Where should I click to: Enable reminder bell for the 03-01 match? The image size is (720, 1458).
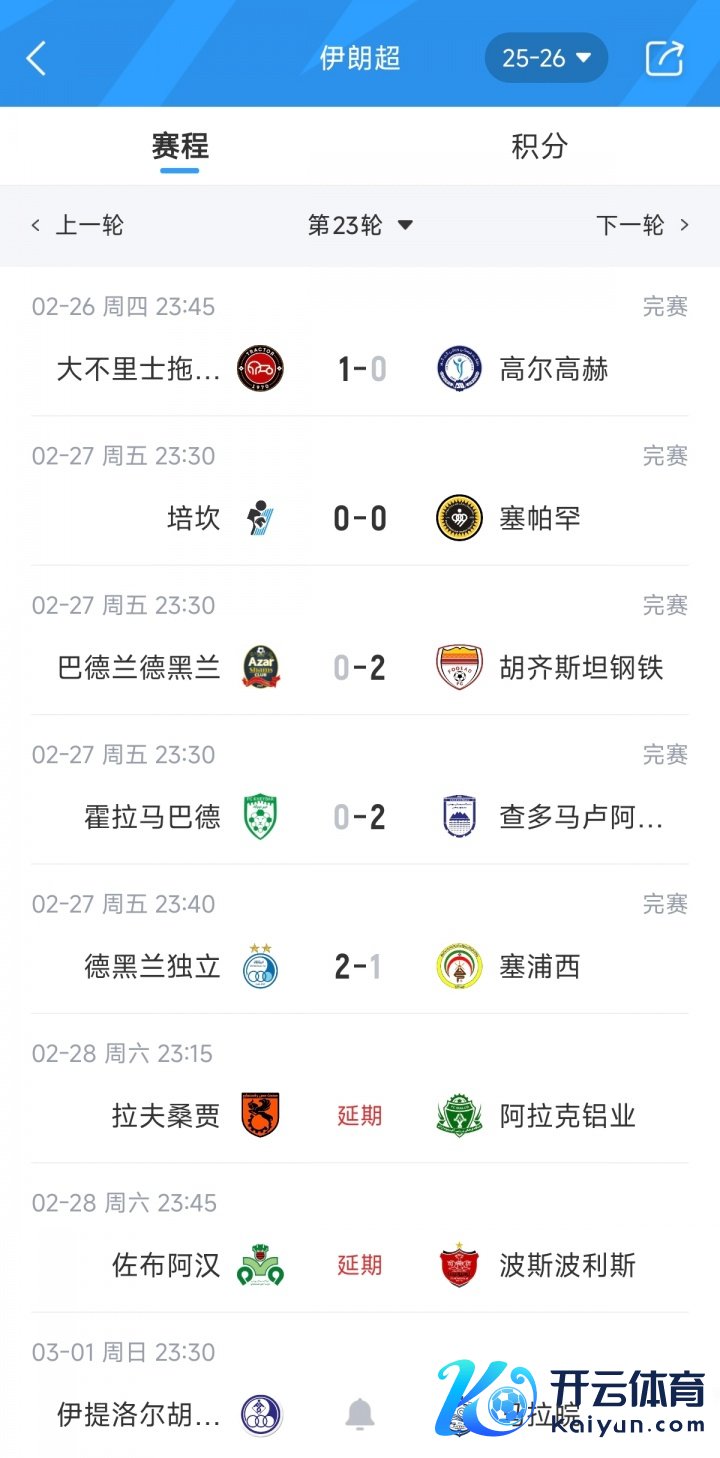pos(360,1414)
